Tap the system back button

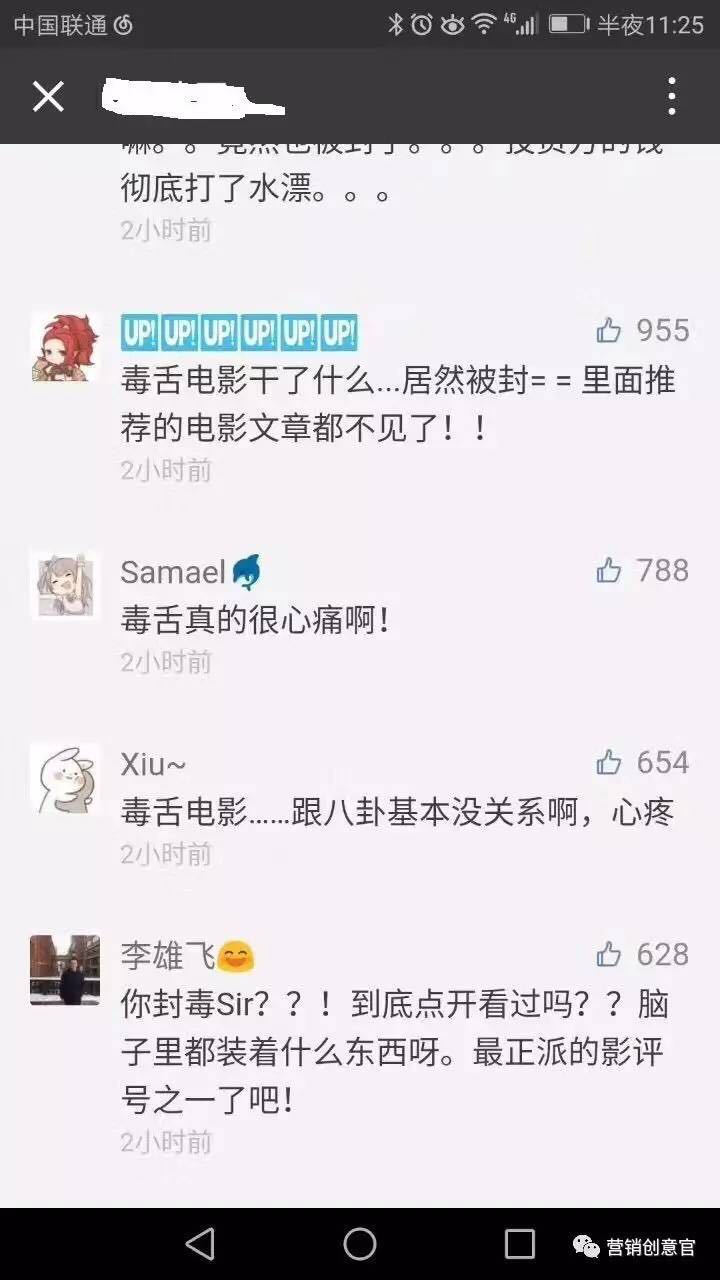coord(201,1244)
